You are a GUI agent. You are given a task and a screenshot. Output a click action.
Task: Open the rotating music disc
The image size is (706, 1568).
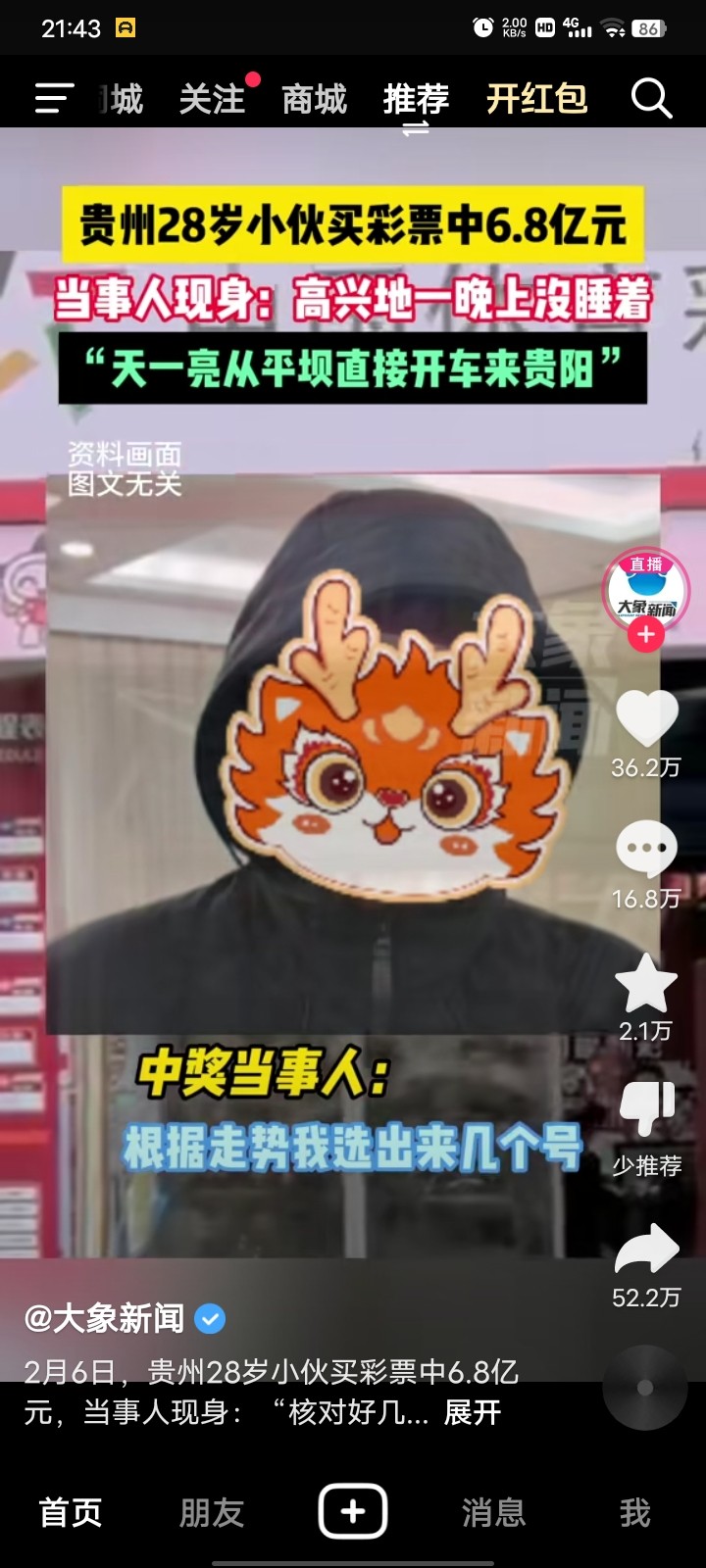pyautogui.click(x=644, y=1387)
